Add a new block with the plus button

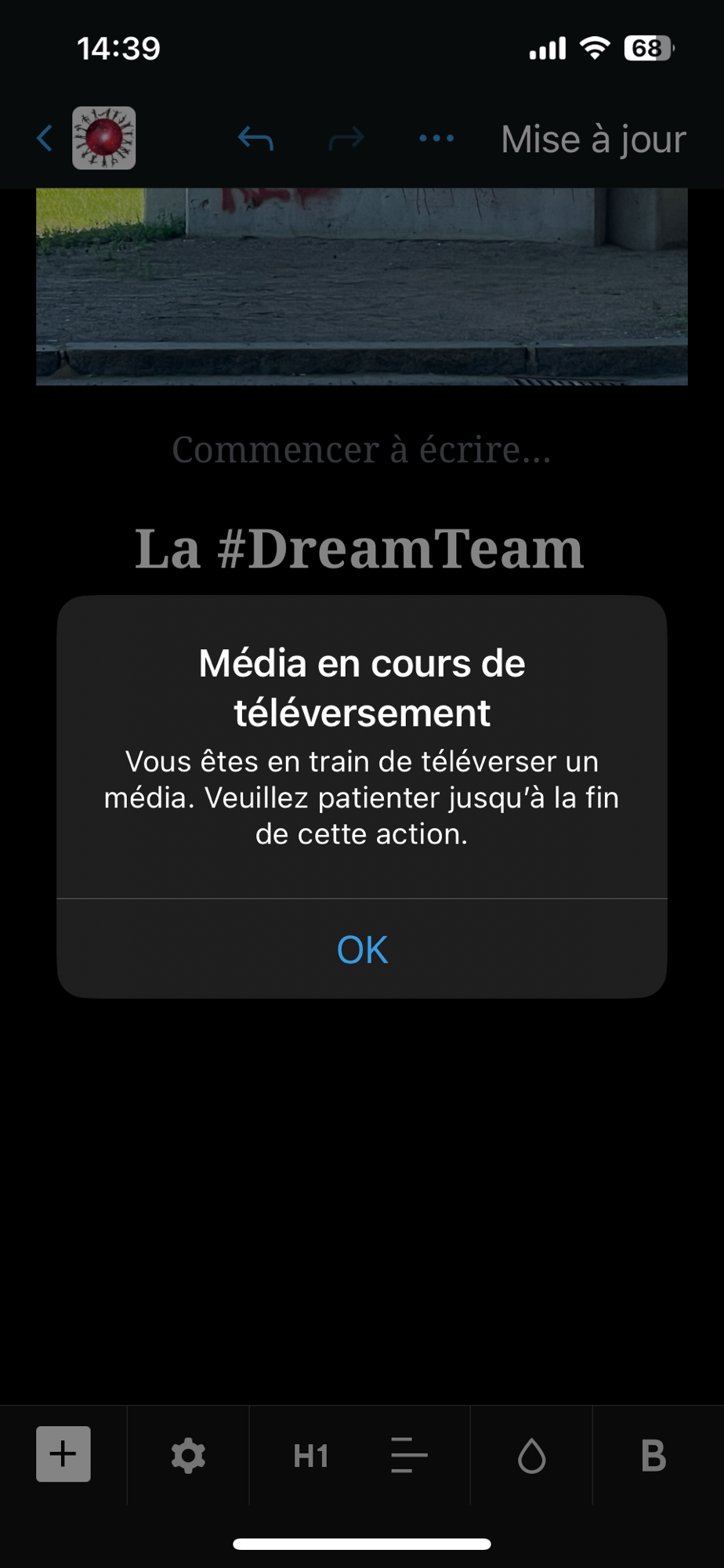point(63,1454)
